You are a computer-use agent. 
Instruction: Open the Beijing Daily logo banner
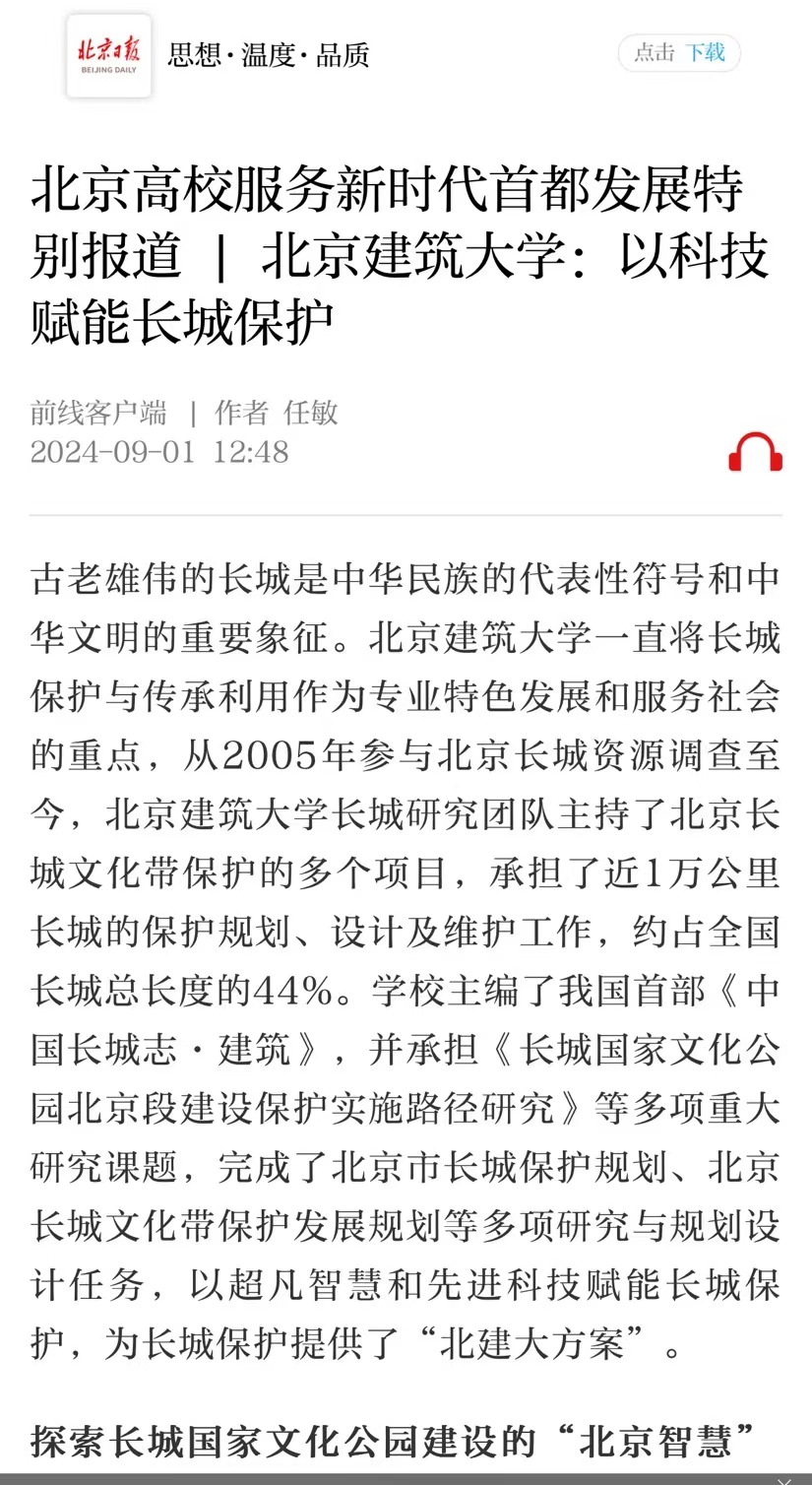point(109,55)
